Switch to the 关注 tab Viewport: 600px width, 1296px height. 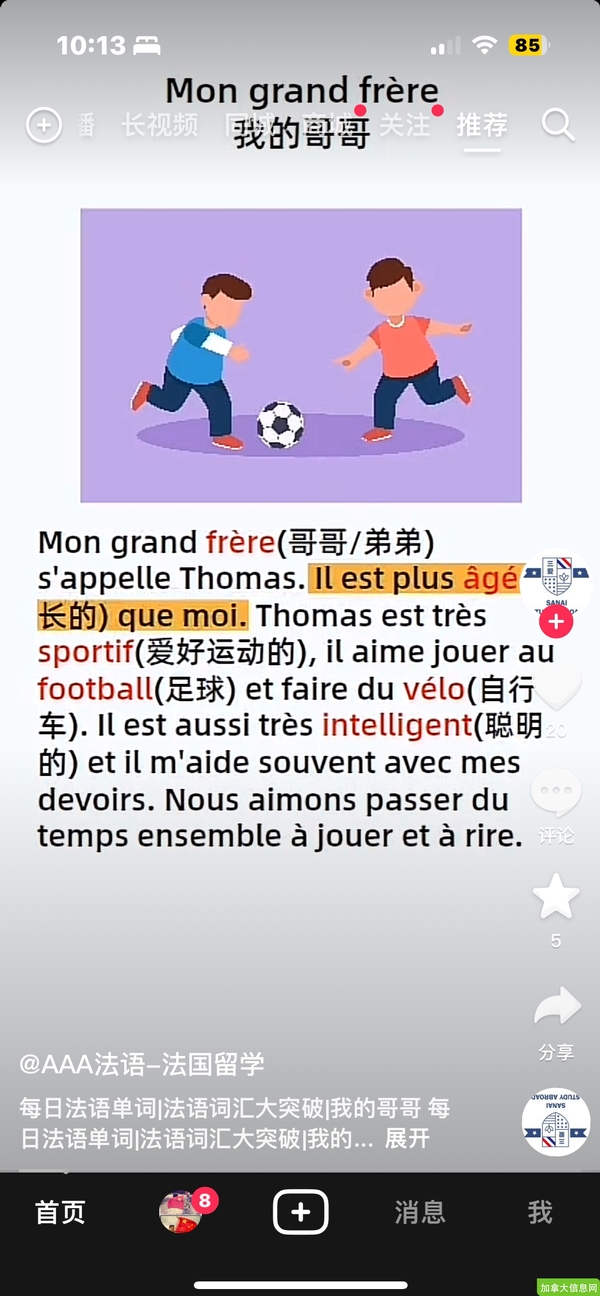[405, 125]
